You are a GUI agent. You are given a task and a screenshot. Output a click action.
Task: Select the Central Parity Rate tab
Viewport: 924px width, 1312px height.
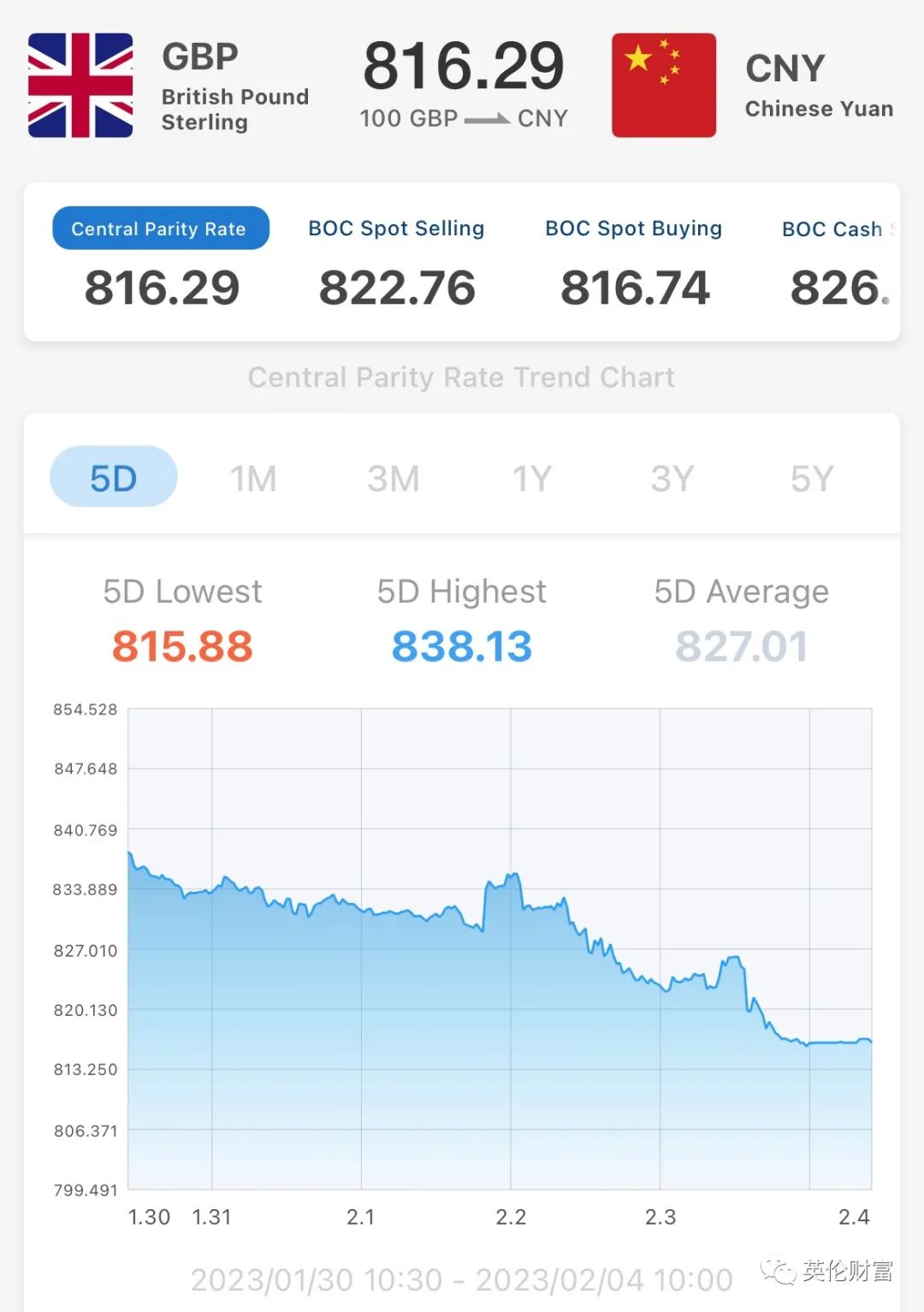pos(161,229)
